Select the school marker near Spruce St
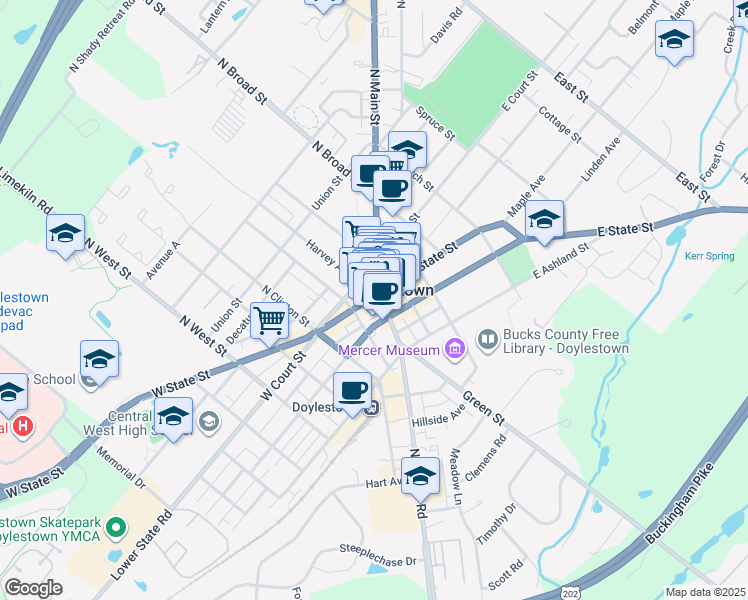 coord(408,149)
